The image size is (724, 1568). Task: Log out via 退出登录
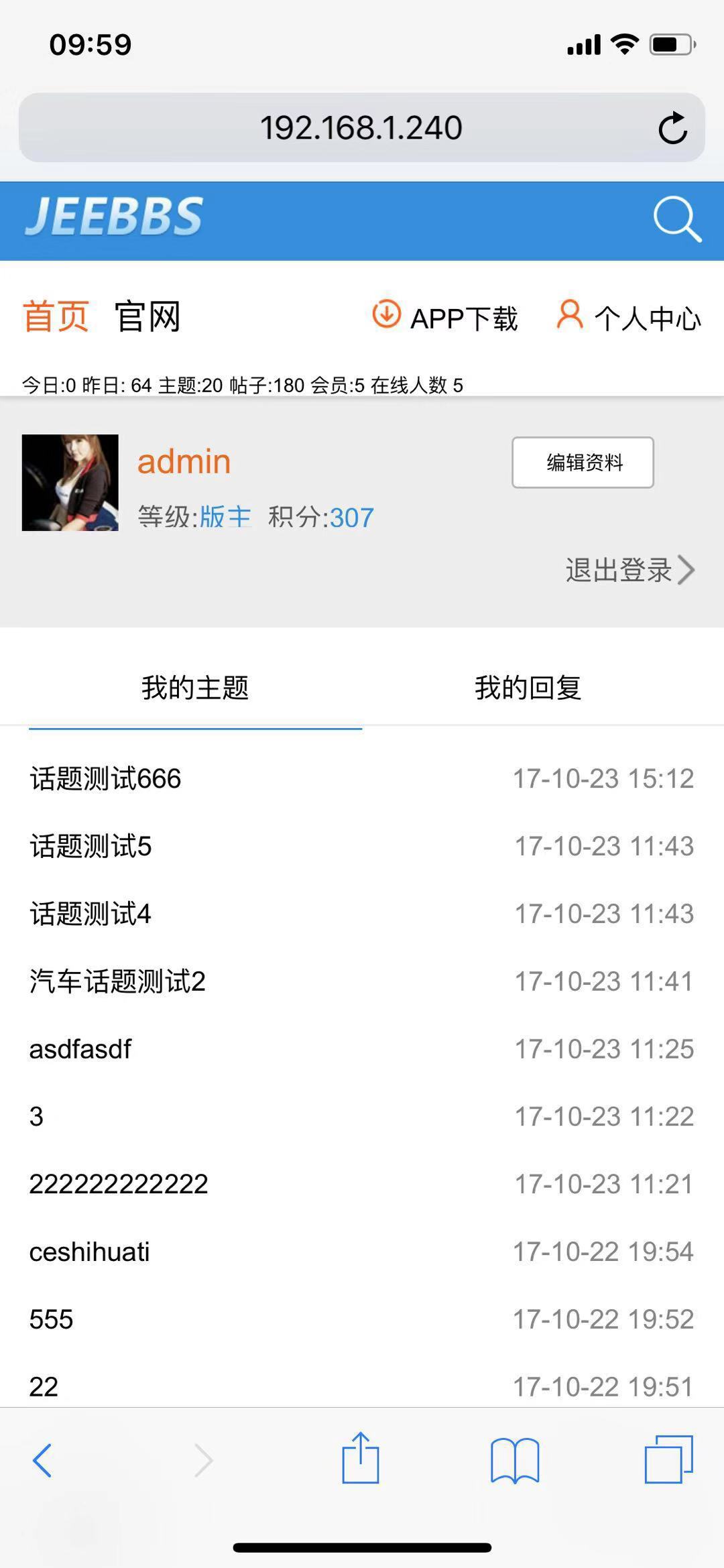pyautogui.click(x=629, y=570)
